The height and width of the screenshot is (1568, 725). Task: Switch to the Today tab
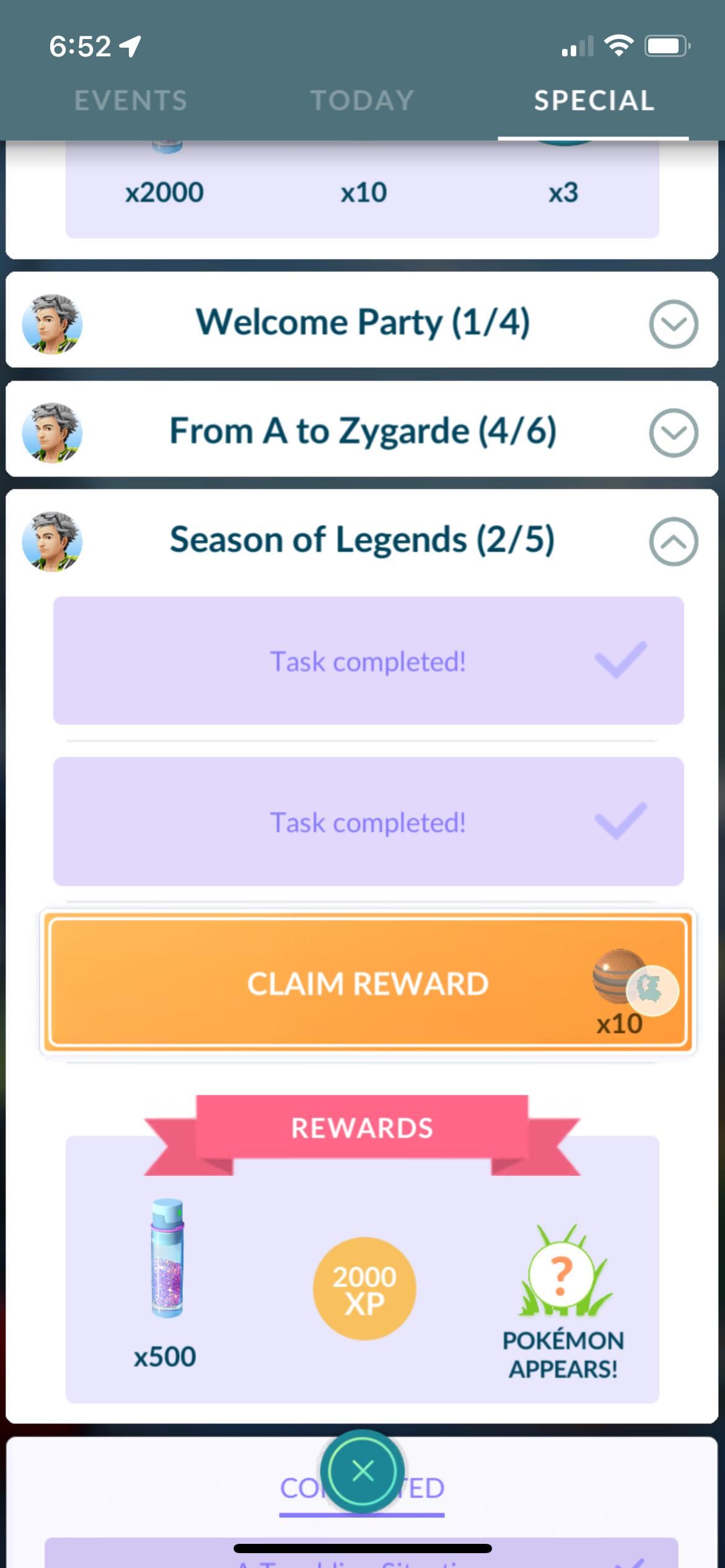coord(362,101)
